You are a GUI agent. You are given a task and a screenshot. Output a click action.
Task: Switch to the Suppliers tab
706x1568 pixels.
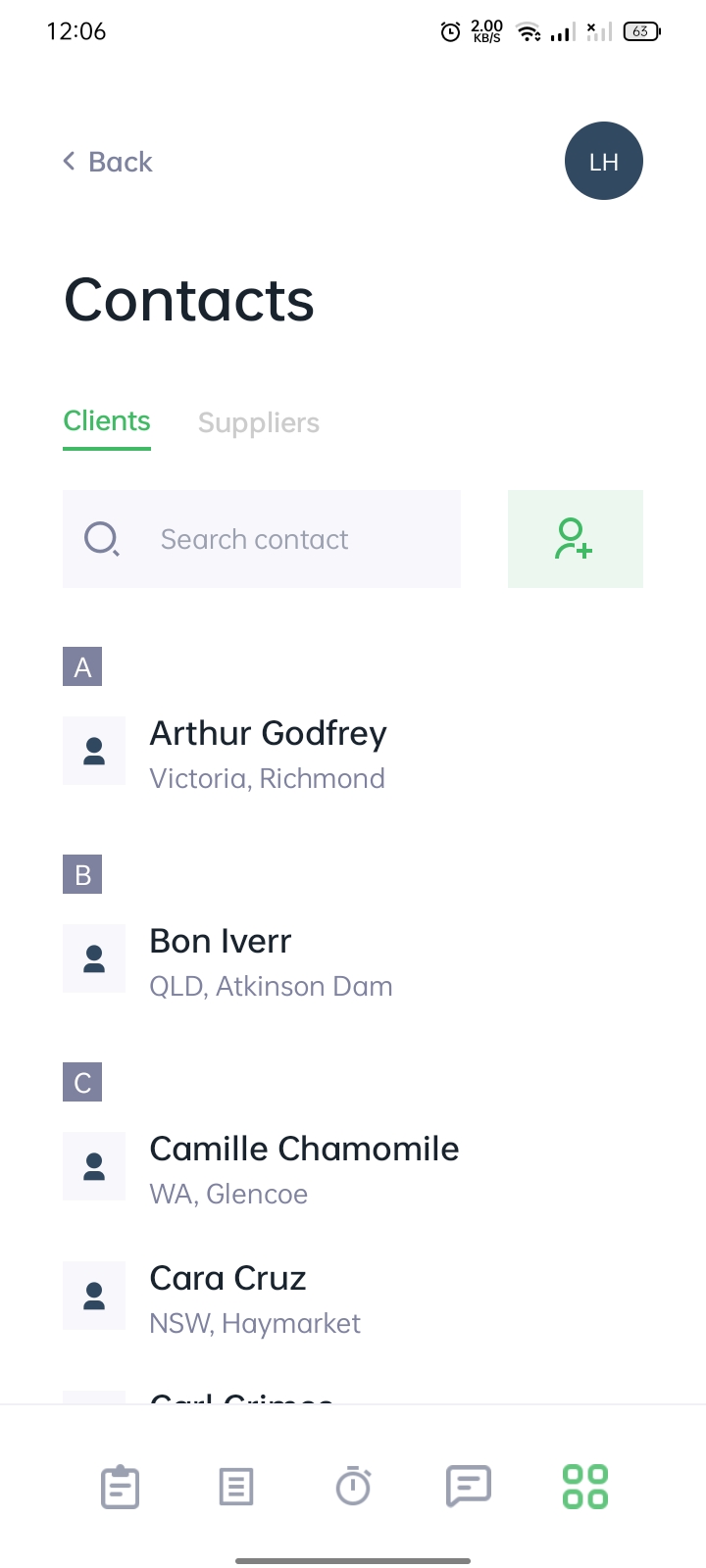click(259, 422)
